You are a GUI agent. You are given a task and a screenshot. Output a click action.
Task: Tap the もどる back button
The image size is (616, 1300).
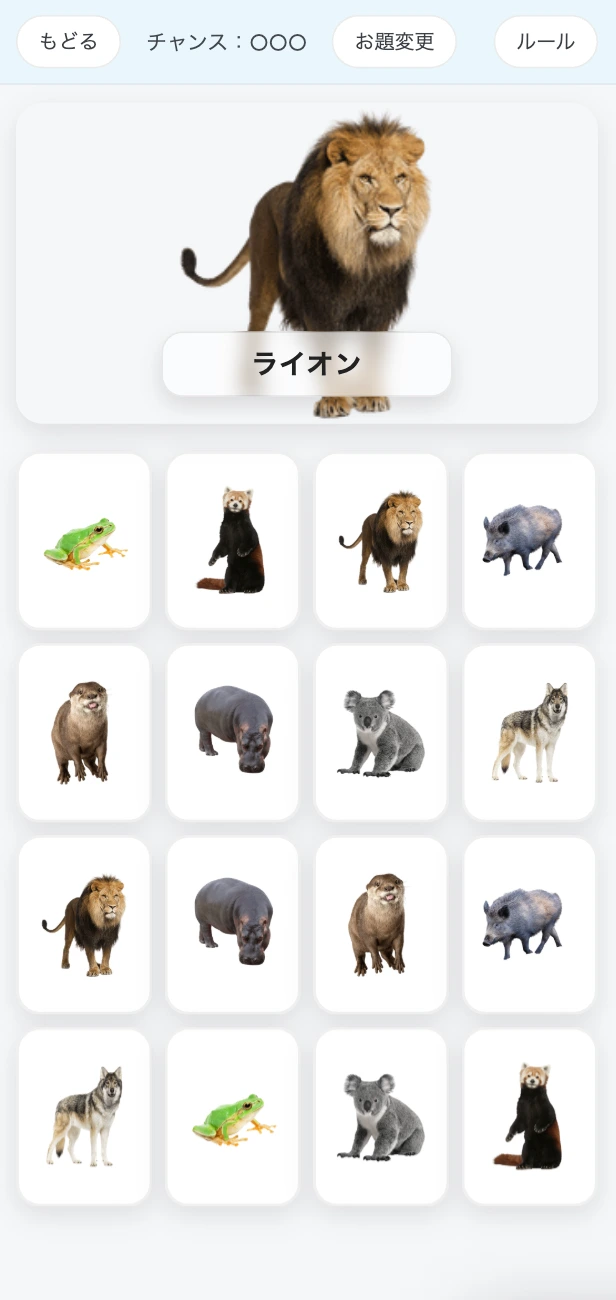[x=68, y=42]
